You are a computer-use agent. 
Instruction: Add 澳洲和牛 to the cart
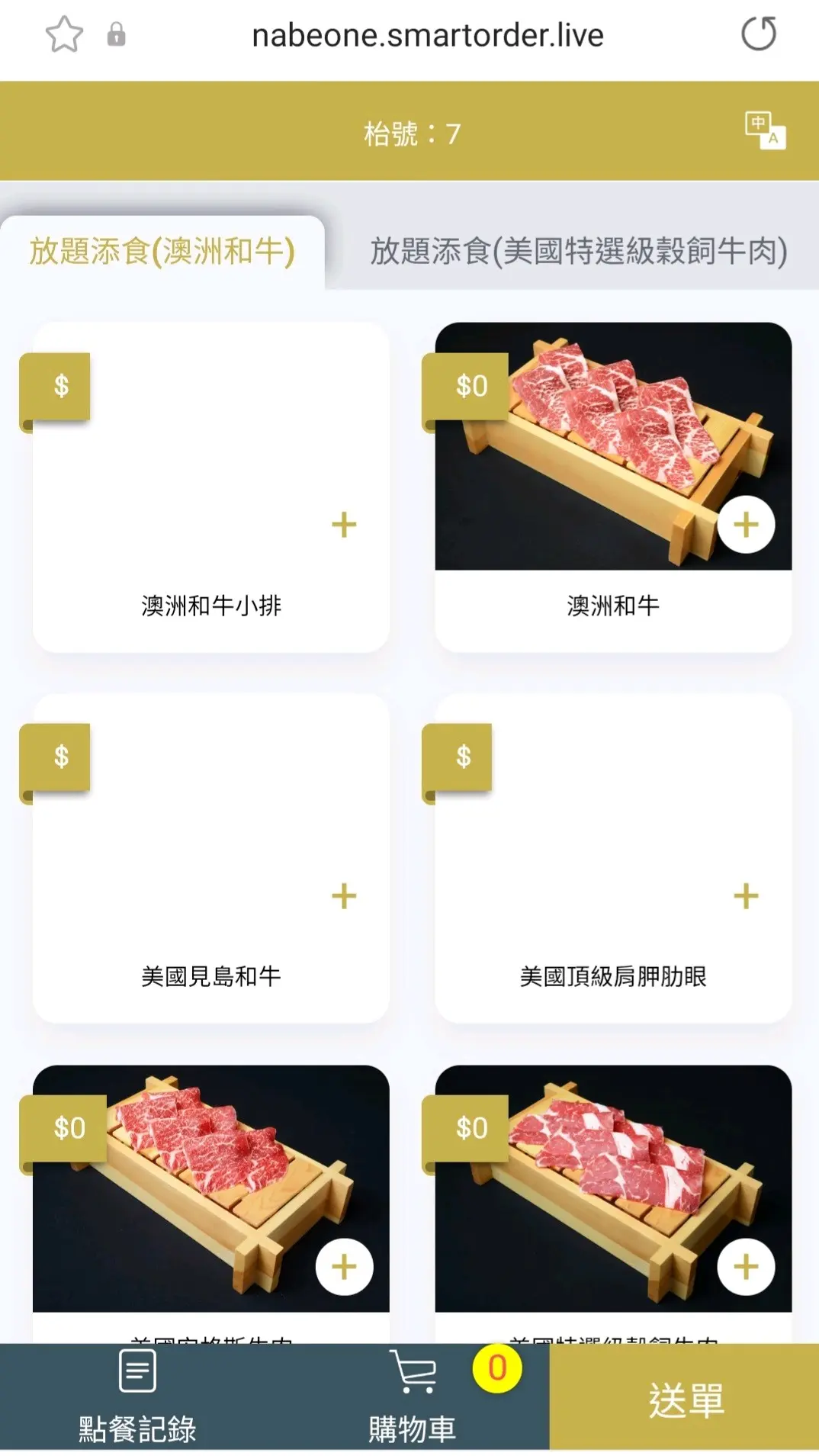(746, 525)
